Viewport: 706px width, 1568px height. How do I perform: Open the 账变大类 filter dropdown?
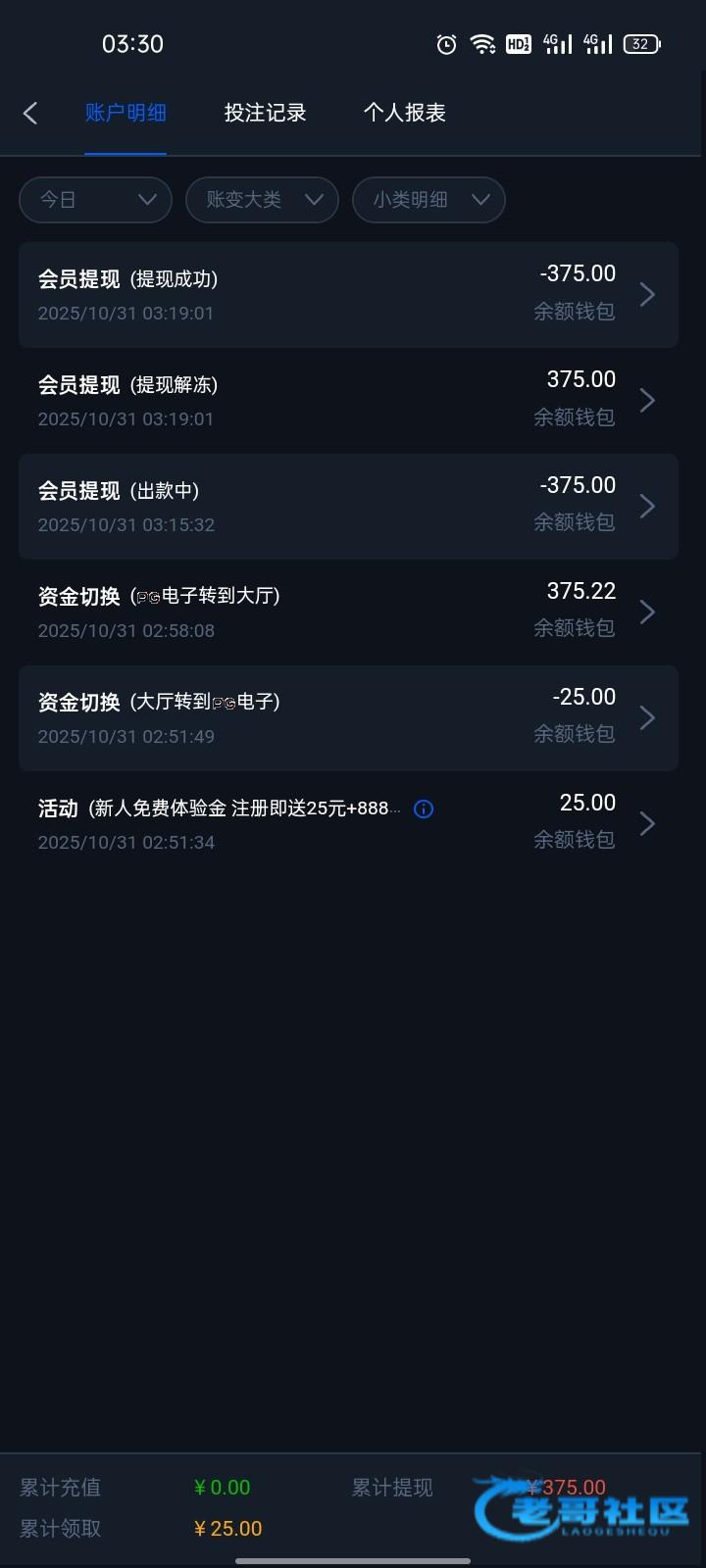pyautogui.click(x=262, y=200)
